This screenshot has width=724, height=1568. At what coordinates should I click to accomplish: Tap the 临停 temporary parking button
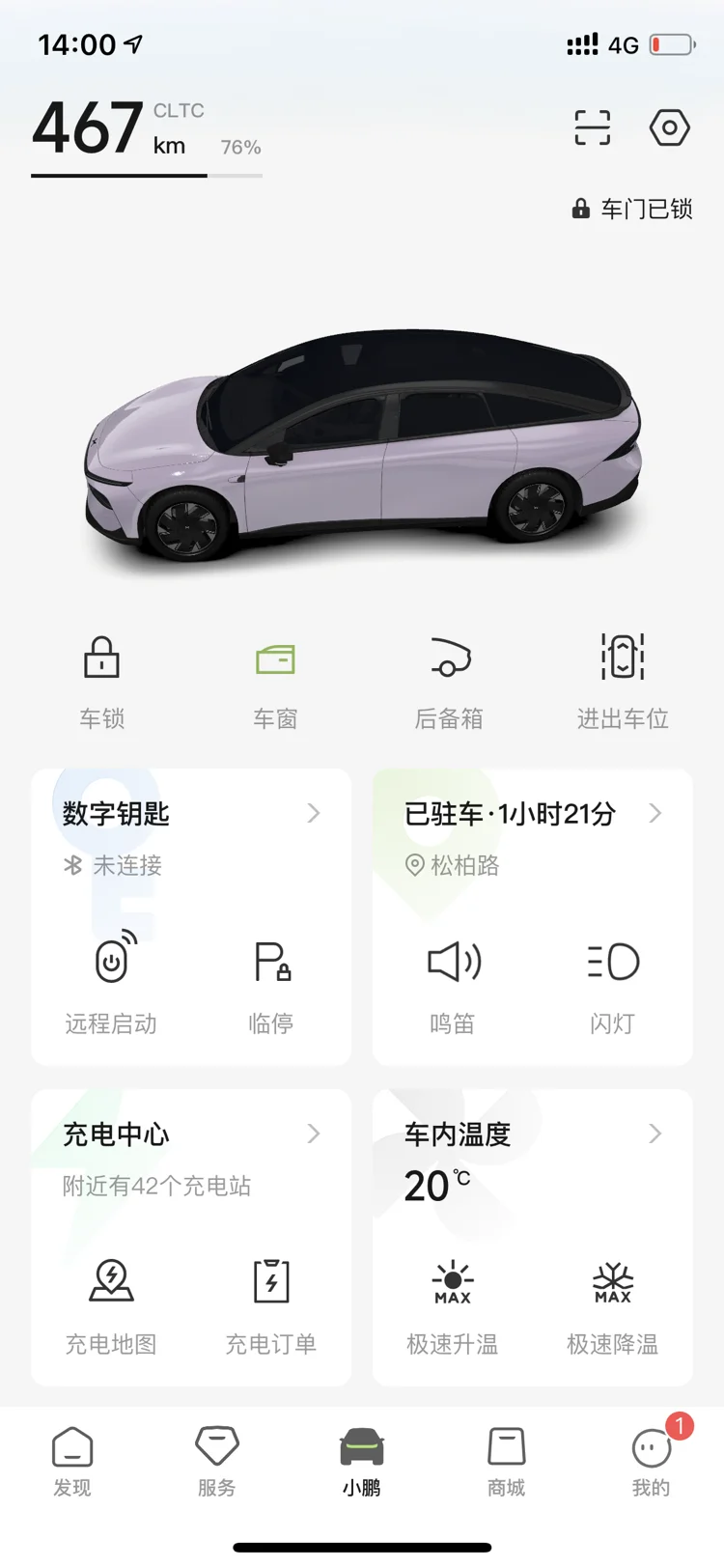(x=271, y=981)
